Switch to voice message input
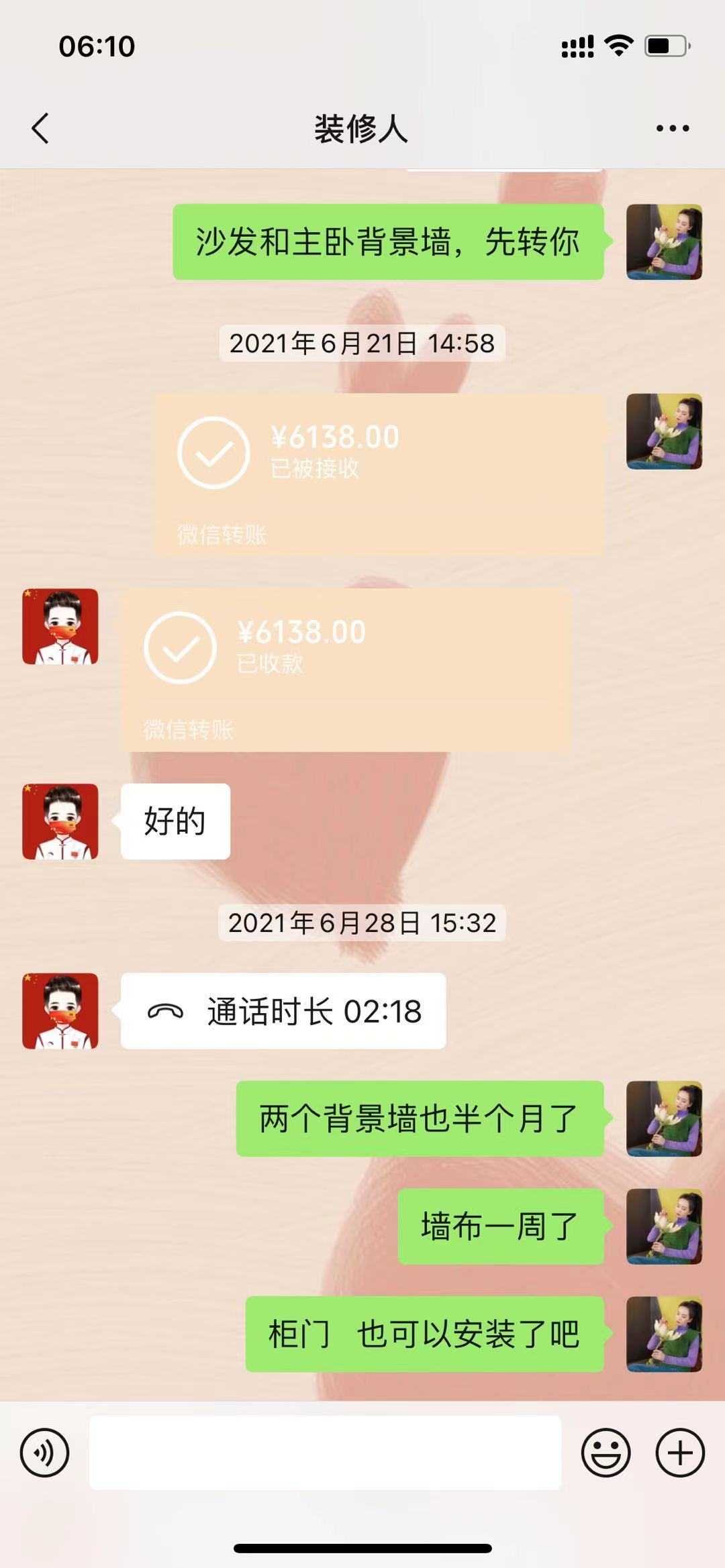The width and height of the screenshot is (725, 1568). coord(45,1453)
